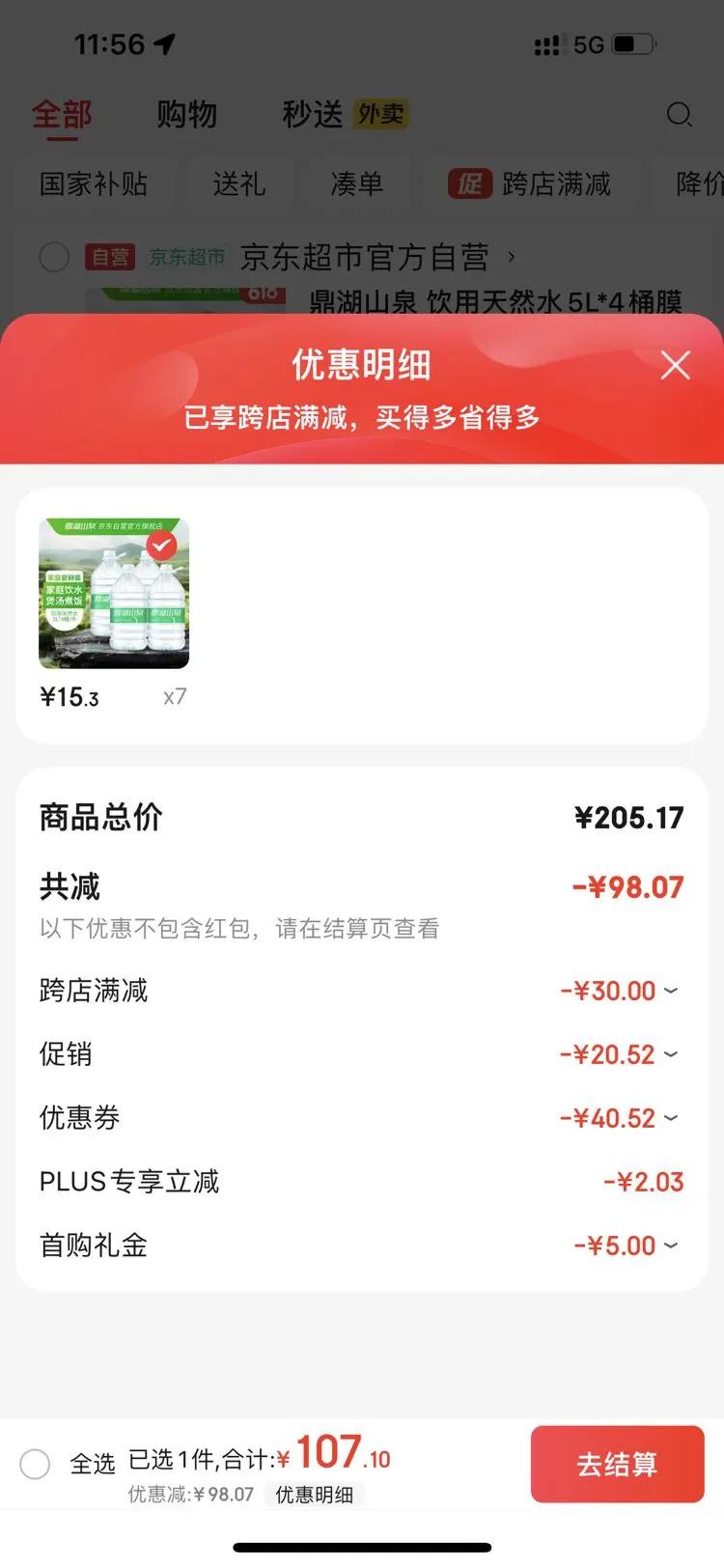Tap 去结算 to proceed to checkout
Image resolution: width=724 pixels, height=1568 pixels.
point(617,1464)
